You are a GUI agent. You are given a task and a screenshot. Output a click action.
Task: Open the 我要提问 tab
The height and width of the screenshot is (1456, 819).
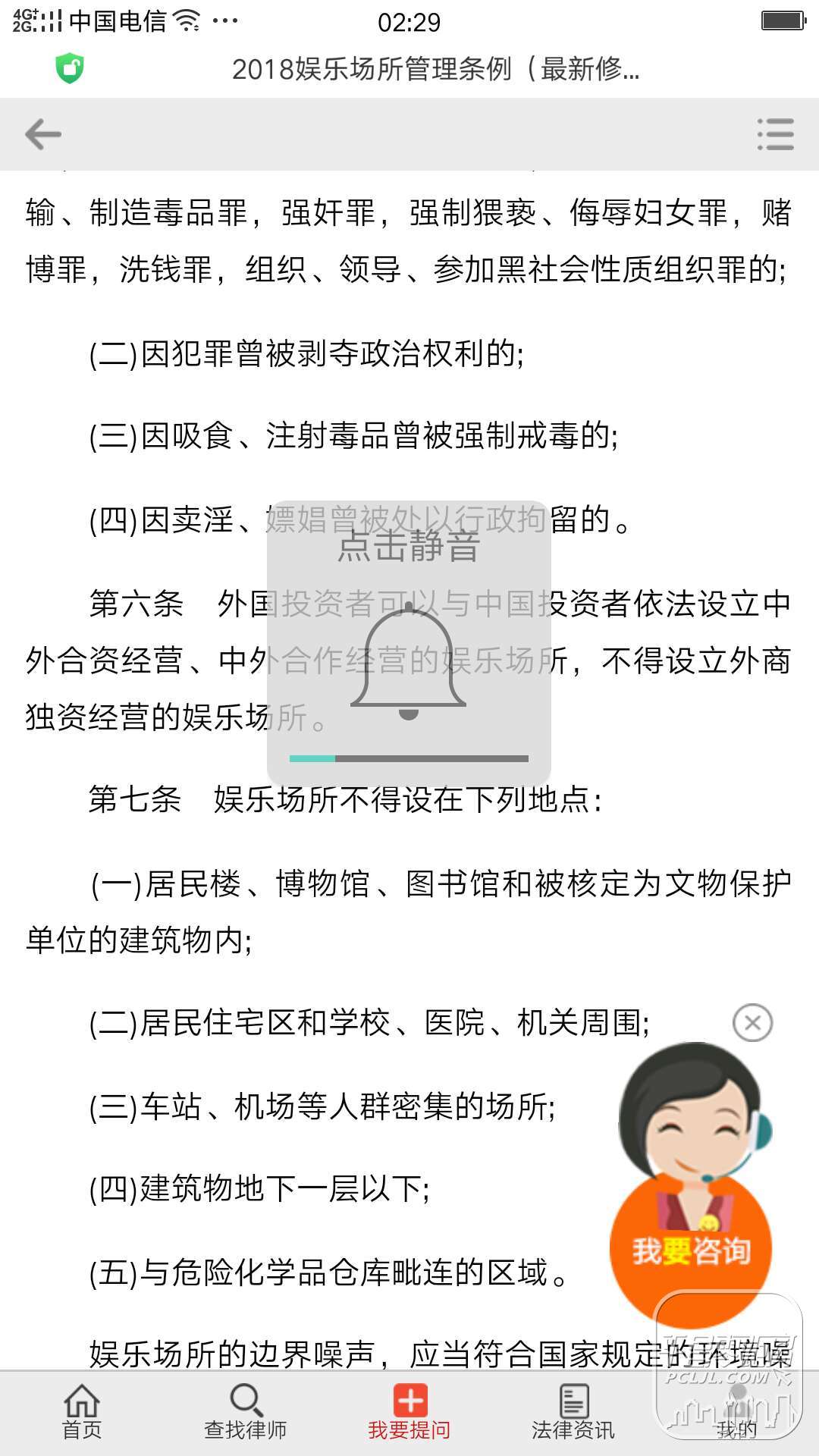click(x=409, y=1413)
